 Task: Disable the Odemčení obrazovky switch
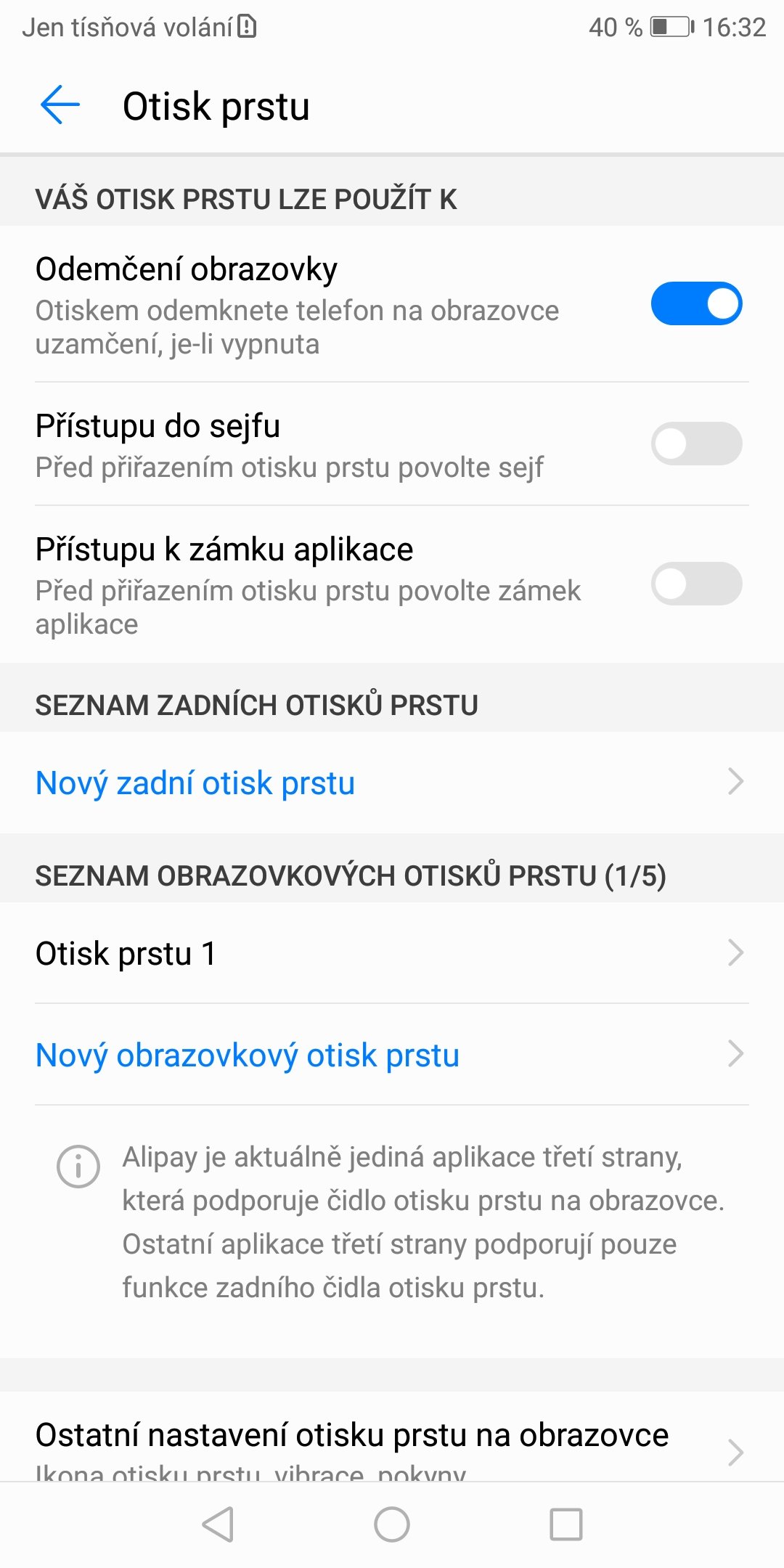pos(696,303)
